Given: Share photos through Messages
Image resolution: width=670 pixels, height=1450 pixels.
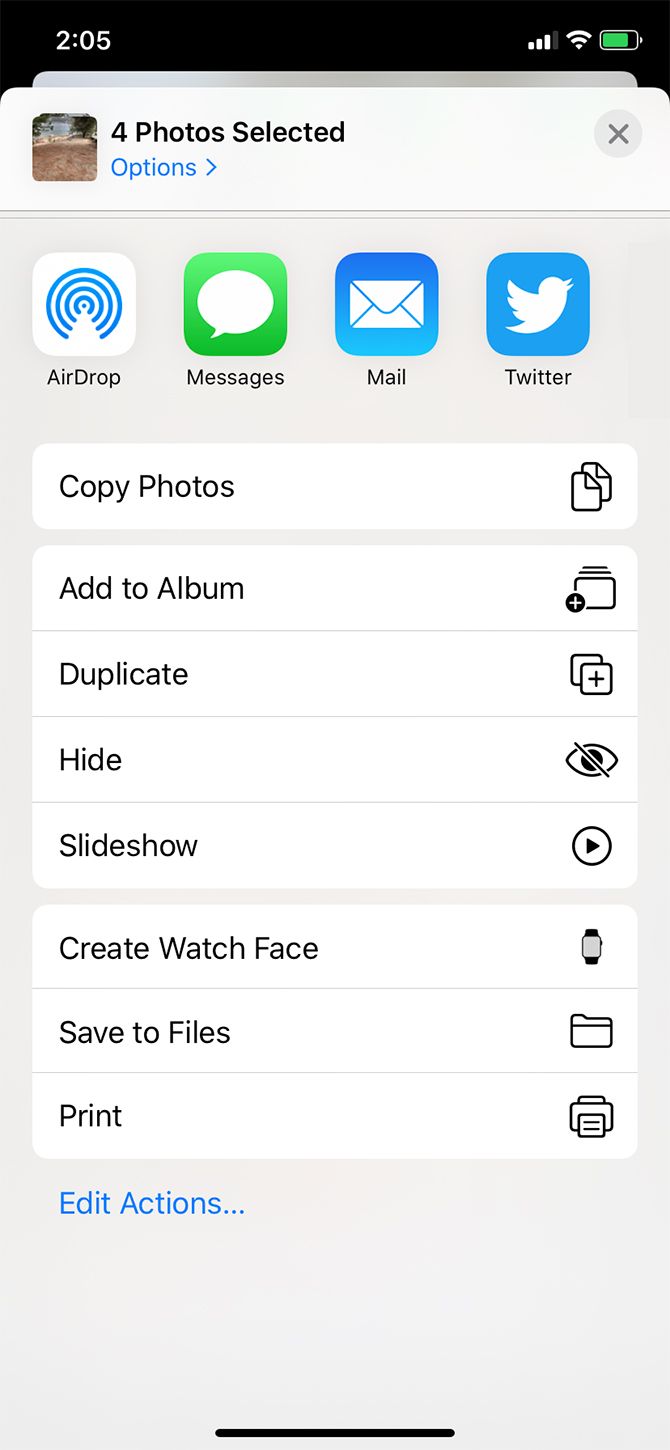Looking at the screenshot, I should (x=235, y=305).
